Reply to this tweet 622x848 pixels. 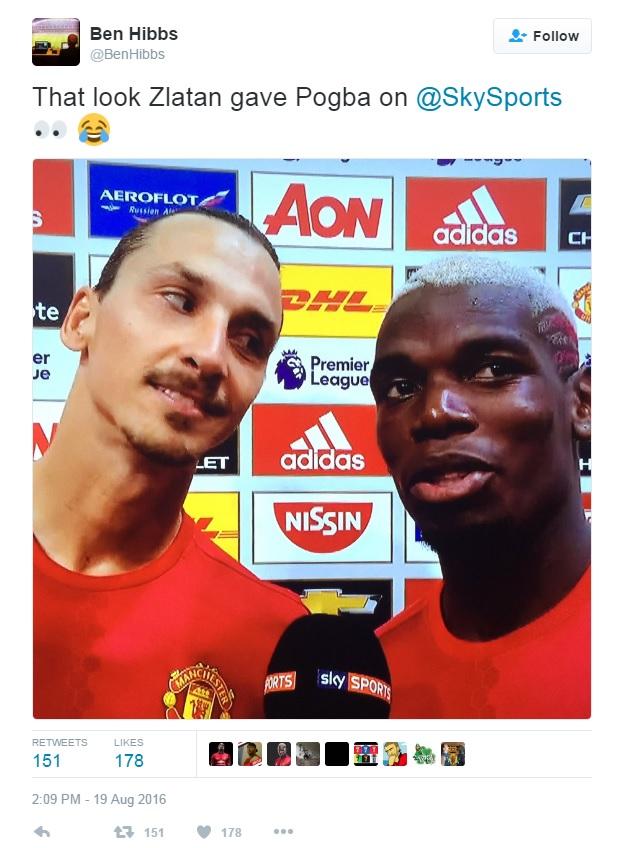[42, 832]
